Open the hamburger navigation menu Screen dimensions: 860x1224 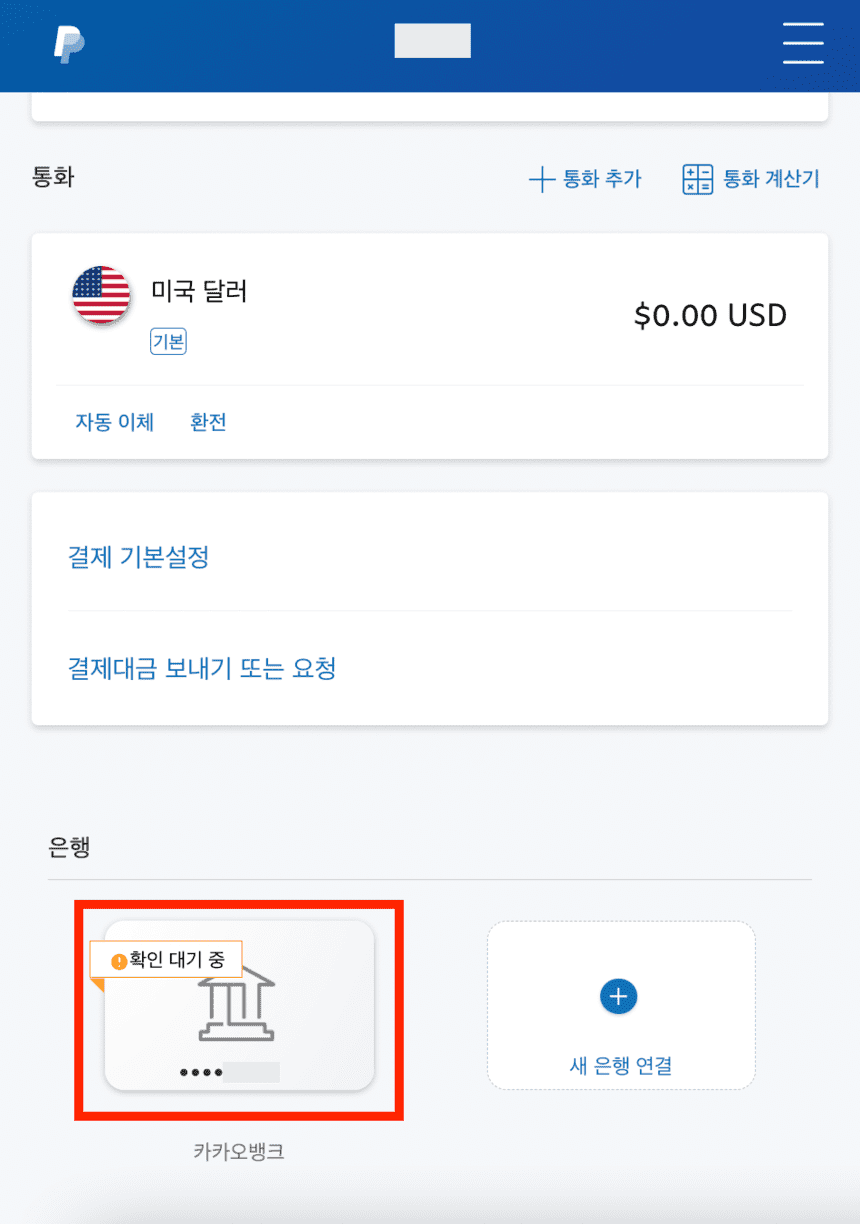[803, 44]
